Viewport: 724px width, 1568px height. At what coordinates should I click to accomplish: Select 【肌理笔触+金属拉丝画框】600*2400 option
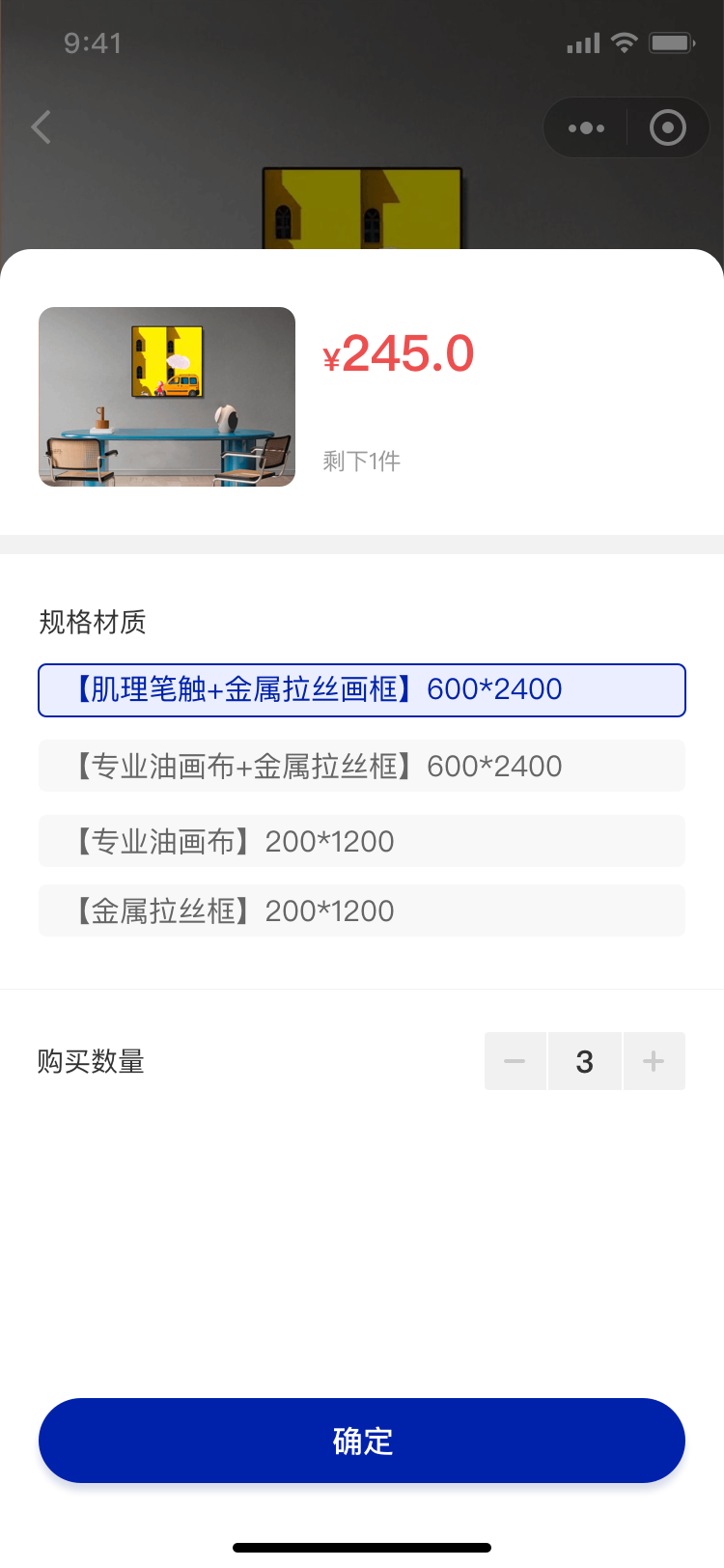click(x=362, y=690)
